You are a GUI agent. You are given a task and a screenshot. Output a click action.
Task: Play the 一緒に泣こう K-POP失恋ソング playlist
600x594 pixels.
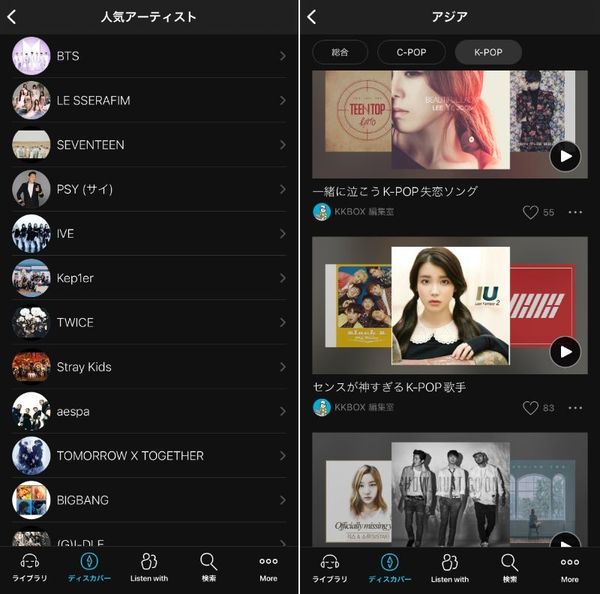coord(565,156)
